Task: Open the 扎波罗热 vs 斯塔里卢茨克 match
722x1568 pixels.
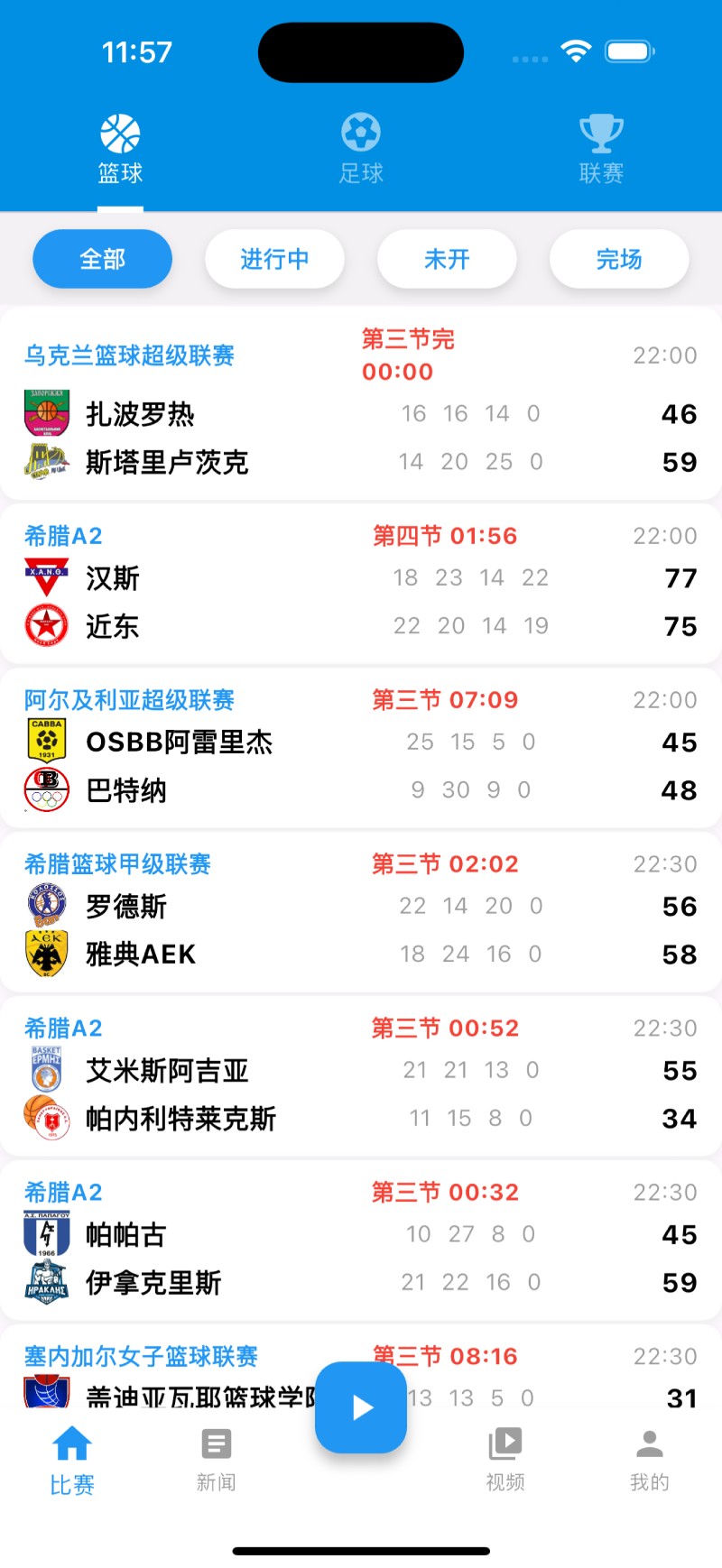Action: (361, 404)
